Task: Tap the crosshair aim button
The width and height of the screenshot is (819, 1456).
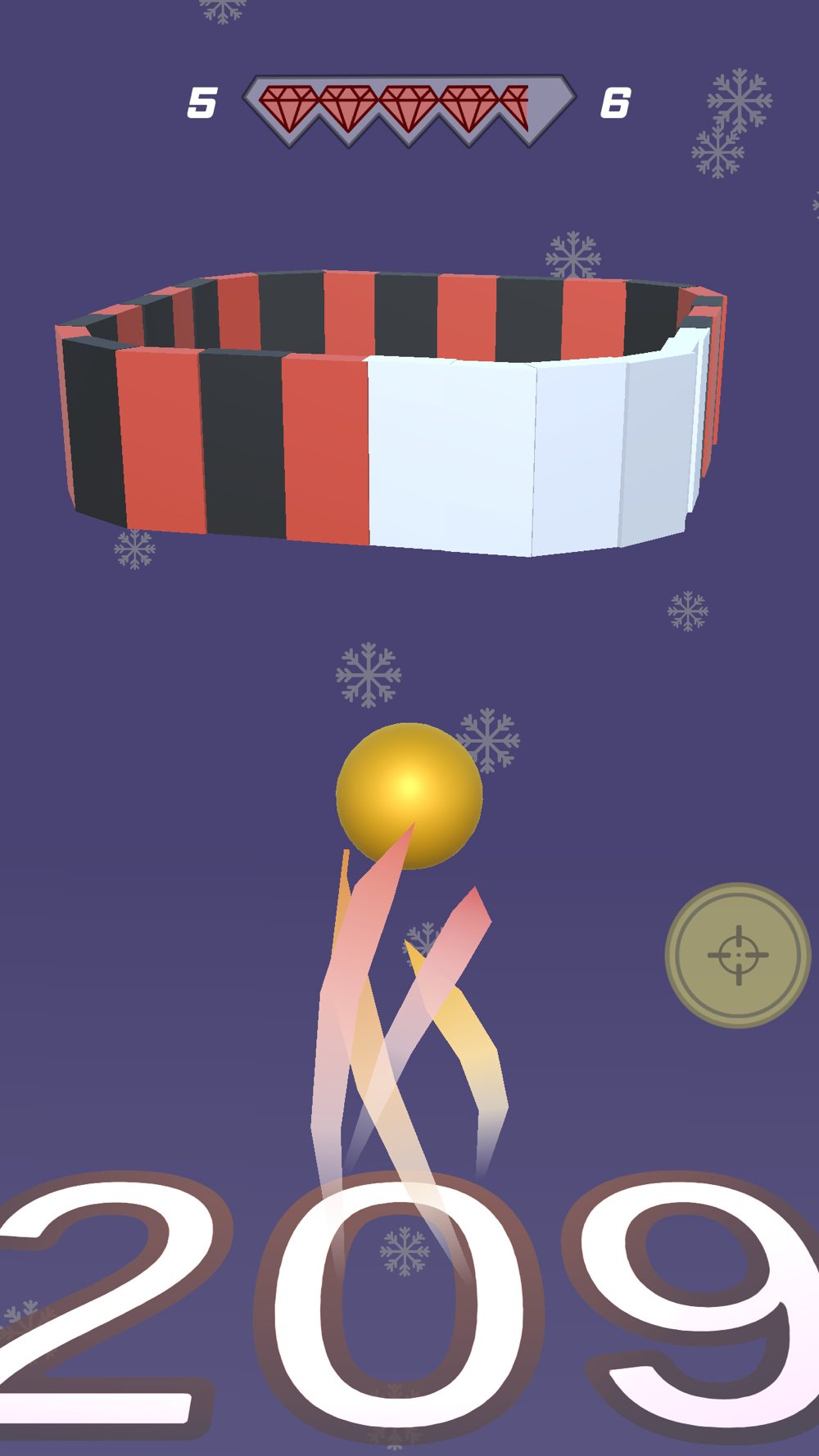Action: pyautogui.click(x=738, y=955)
